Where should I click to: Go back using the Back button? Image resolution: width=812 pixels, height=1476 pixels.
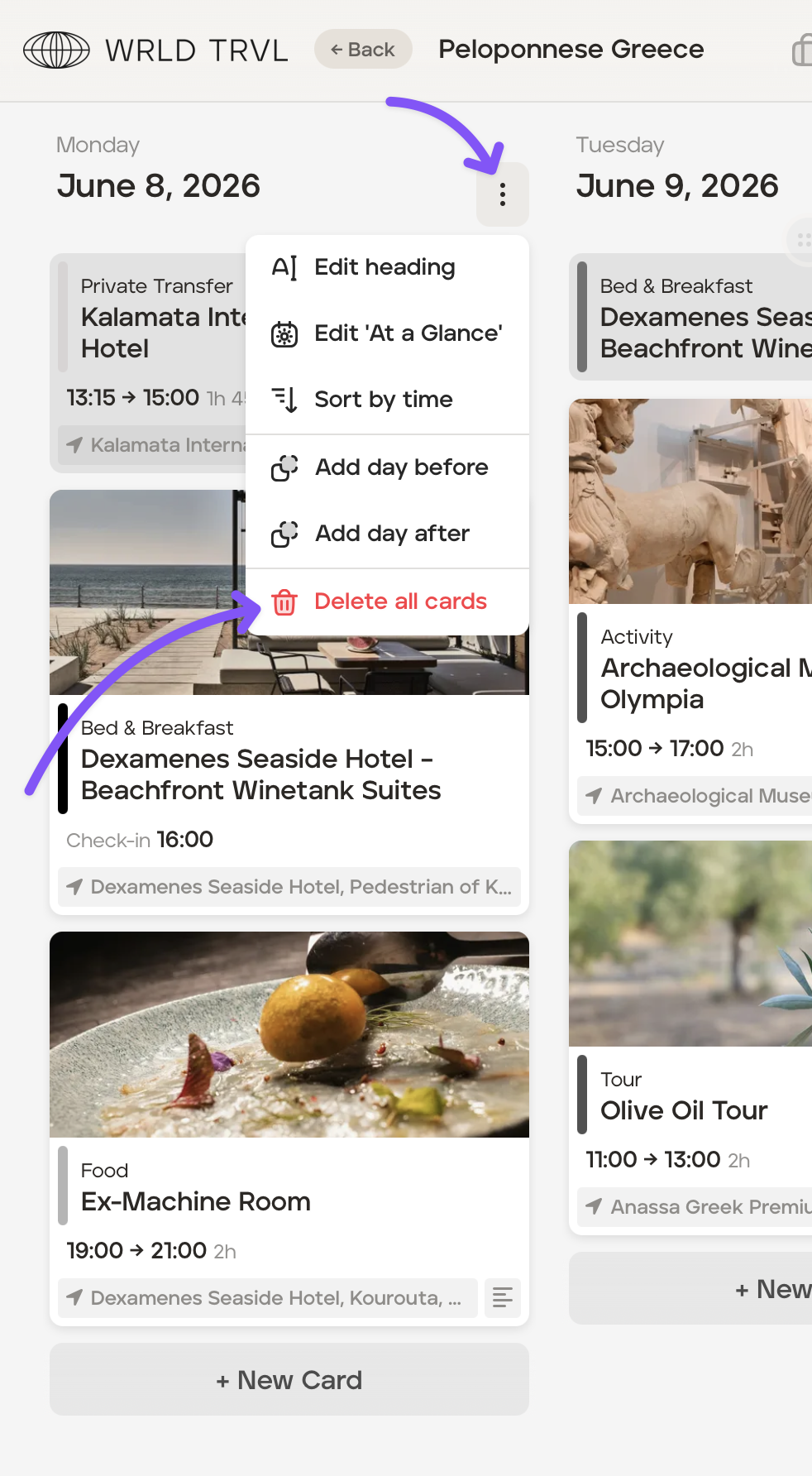click(x=363, y=50)
